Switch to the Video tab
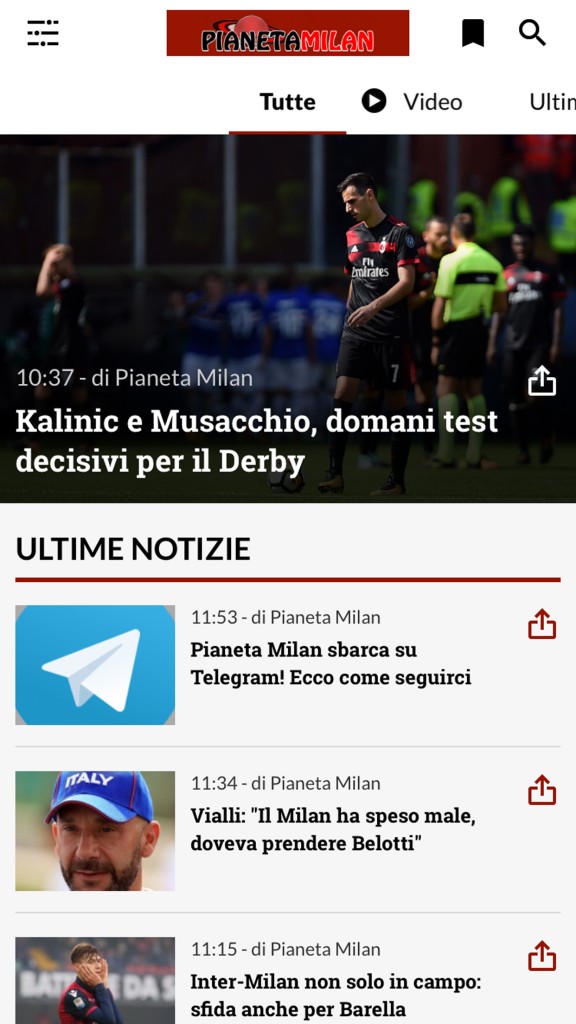The height and width of the screenshot is (1024, 576). pos(412,102)
